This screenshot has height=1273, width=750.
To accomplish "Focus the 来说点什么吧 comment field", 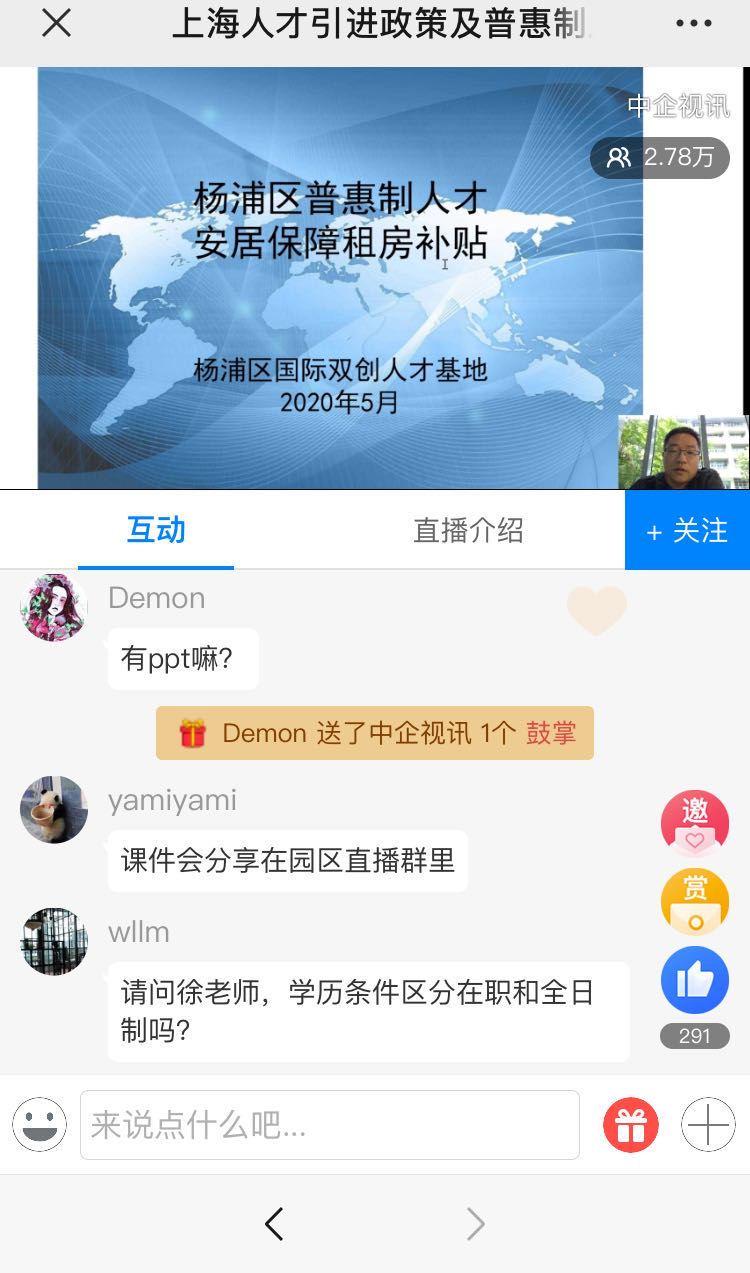I will pos(329,1125).
